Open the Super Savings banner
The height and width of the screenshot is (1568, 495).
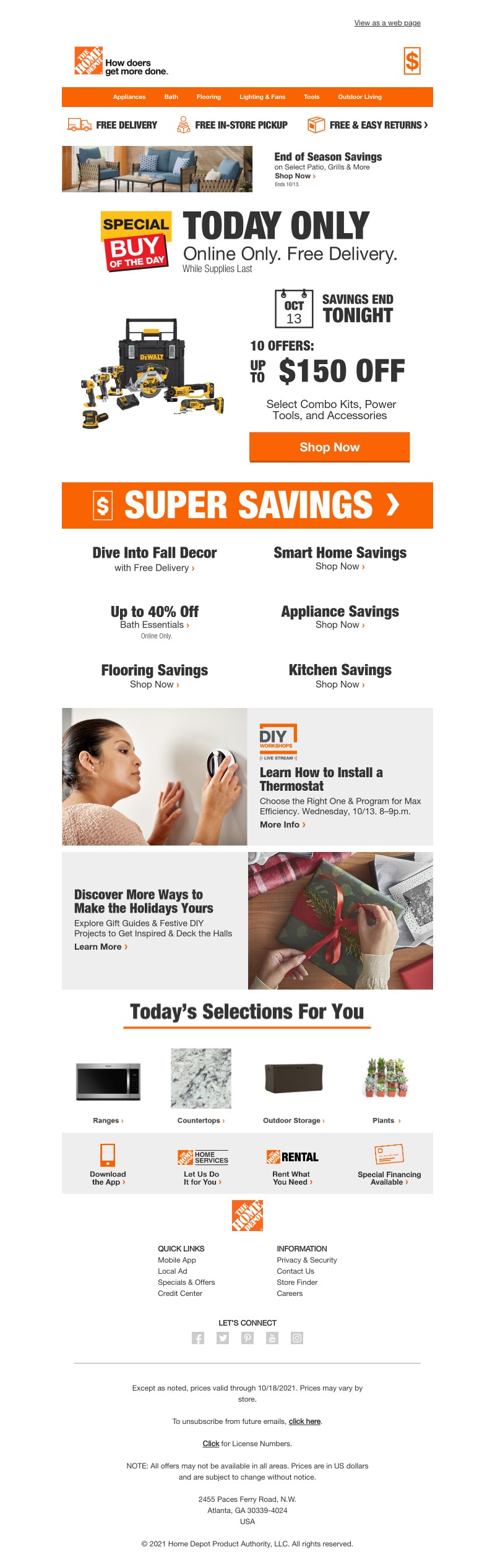[247, 505]
